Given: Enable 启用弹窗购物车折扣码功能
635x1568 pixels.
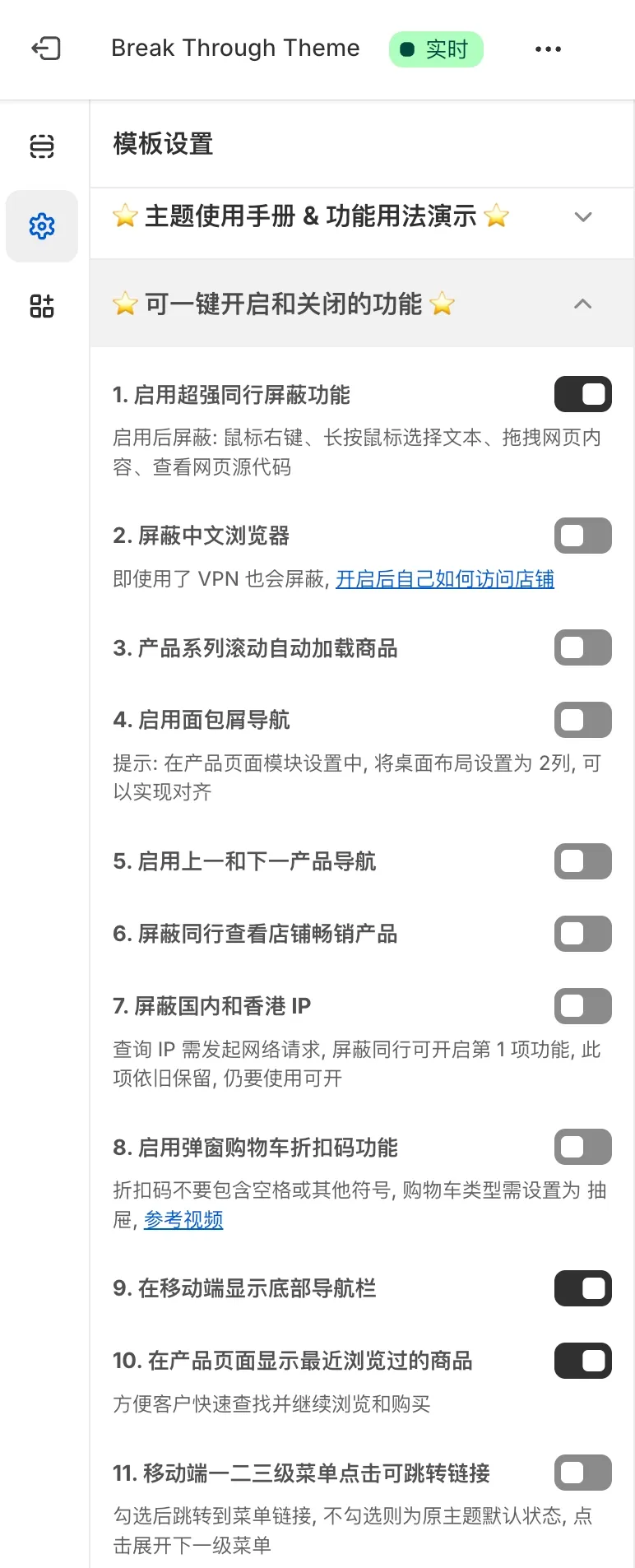Looking at the screenshot, I should click(582, 1147).
